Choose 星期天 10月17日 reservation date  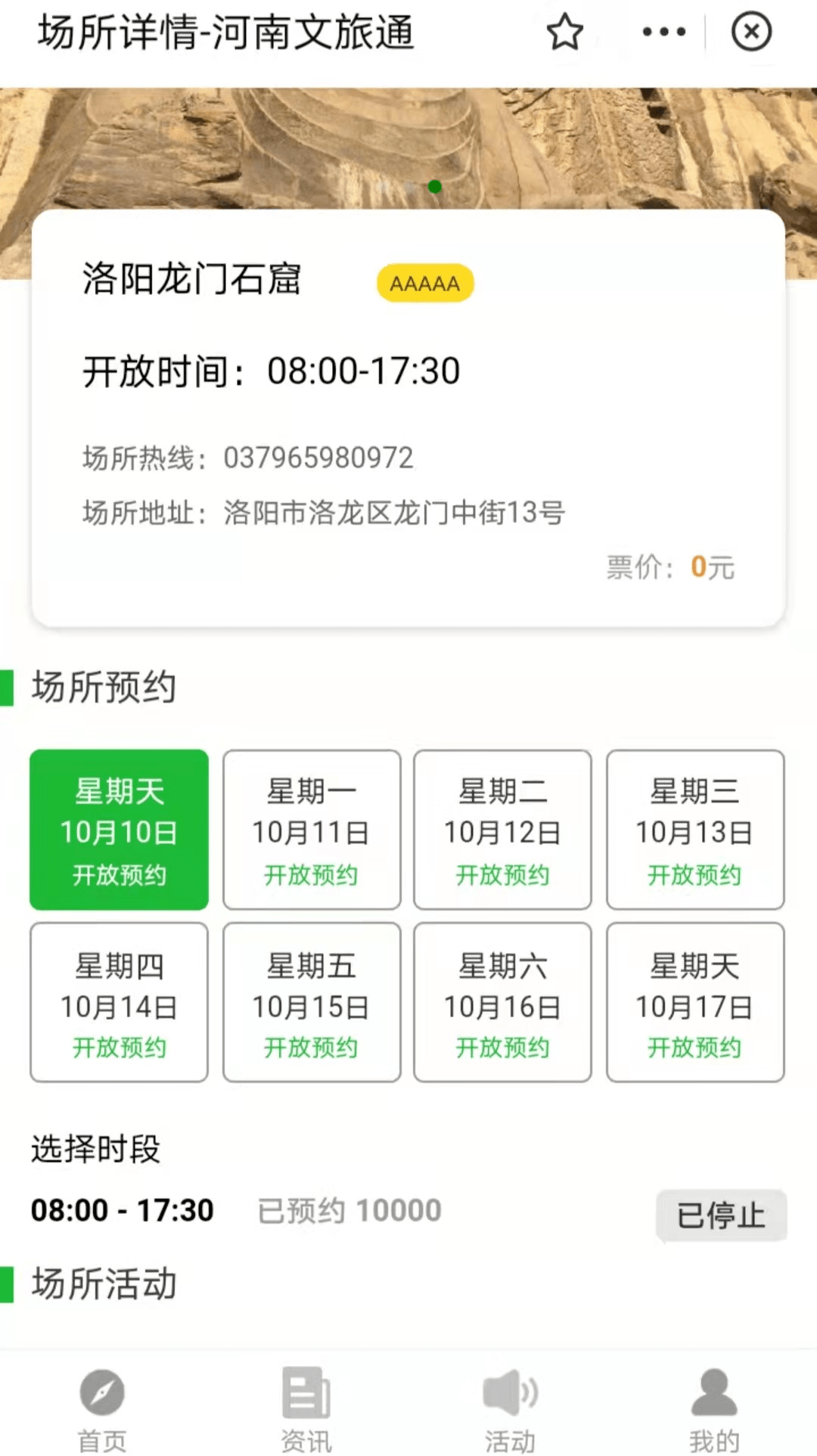(x=694, y=1003)
